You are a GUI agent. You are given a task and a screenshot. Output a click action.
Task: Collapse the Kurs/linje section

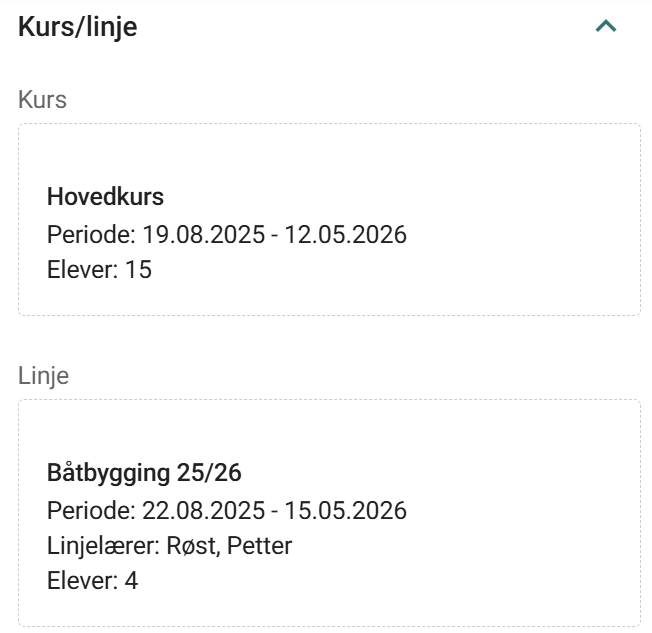606,27
